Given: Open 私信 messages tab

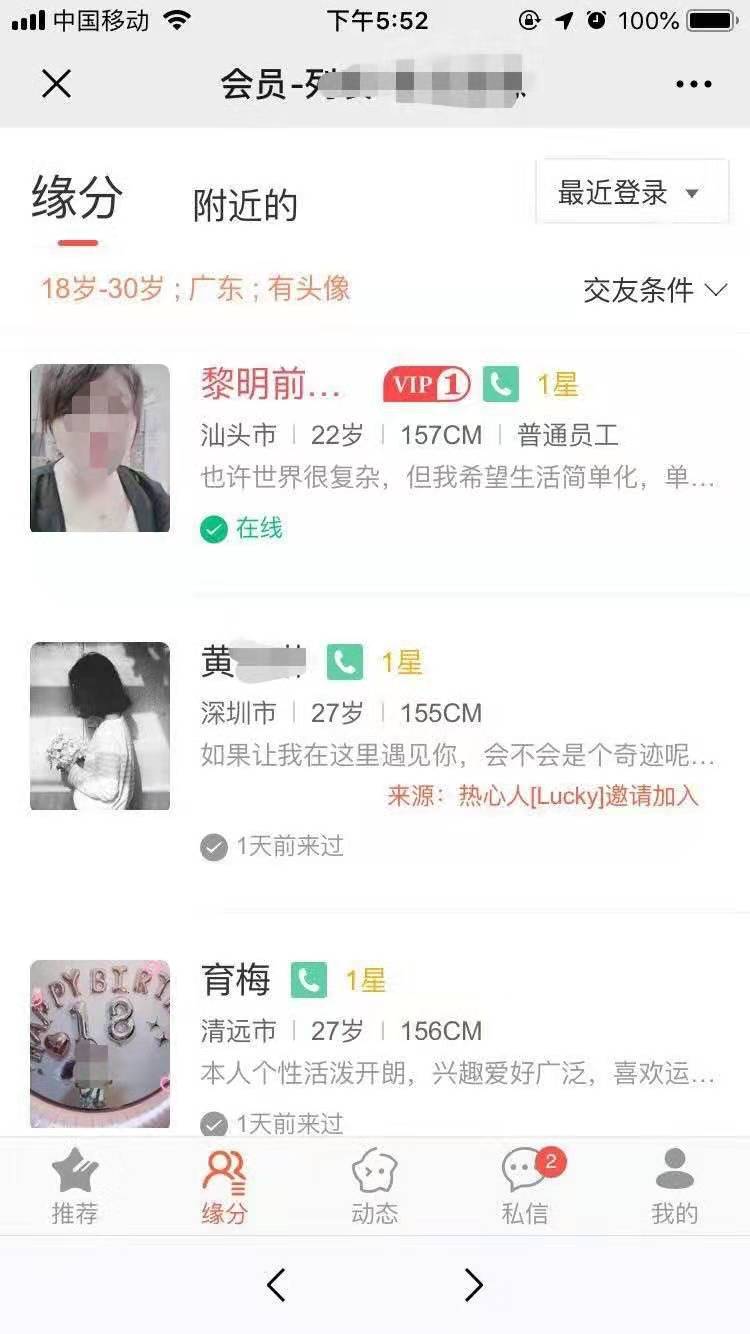Looking at the screenshot, I should coord(526,1188).
